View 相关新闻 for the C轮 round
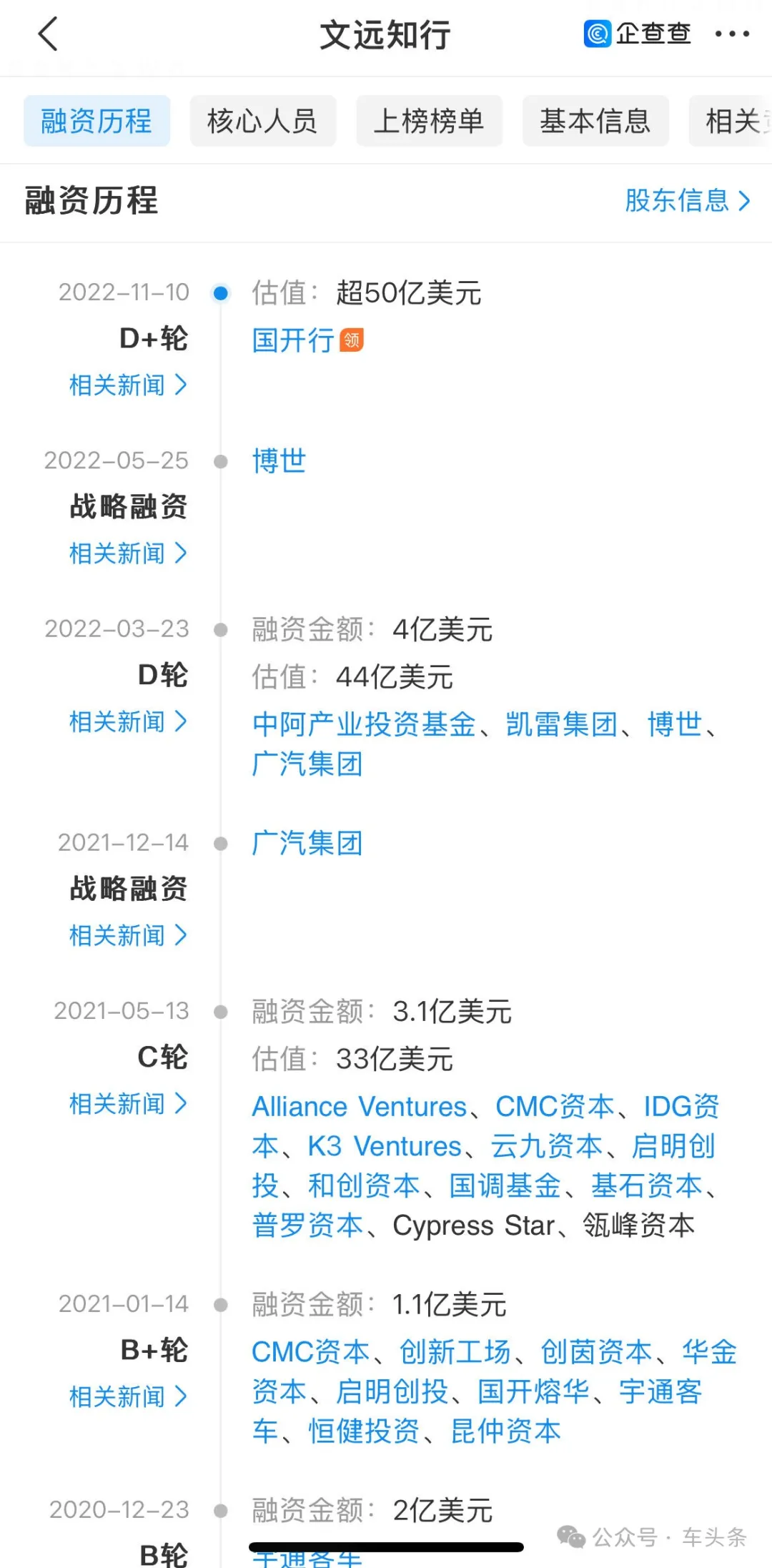772x1568 pixels. point(128,1103)
